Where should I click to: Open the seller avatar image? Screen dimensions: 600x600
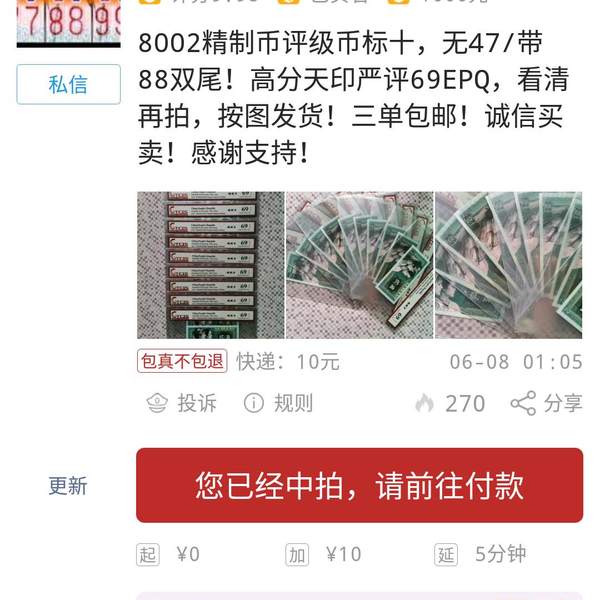68,22
